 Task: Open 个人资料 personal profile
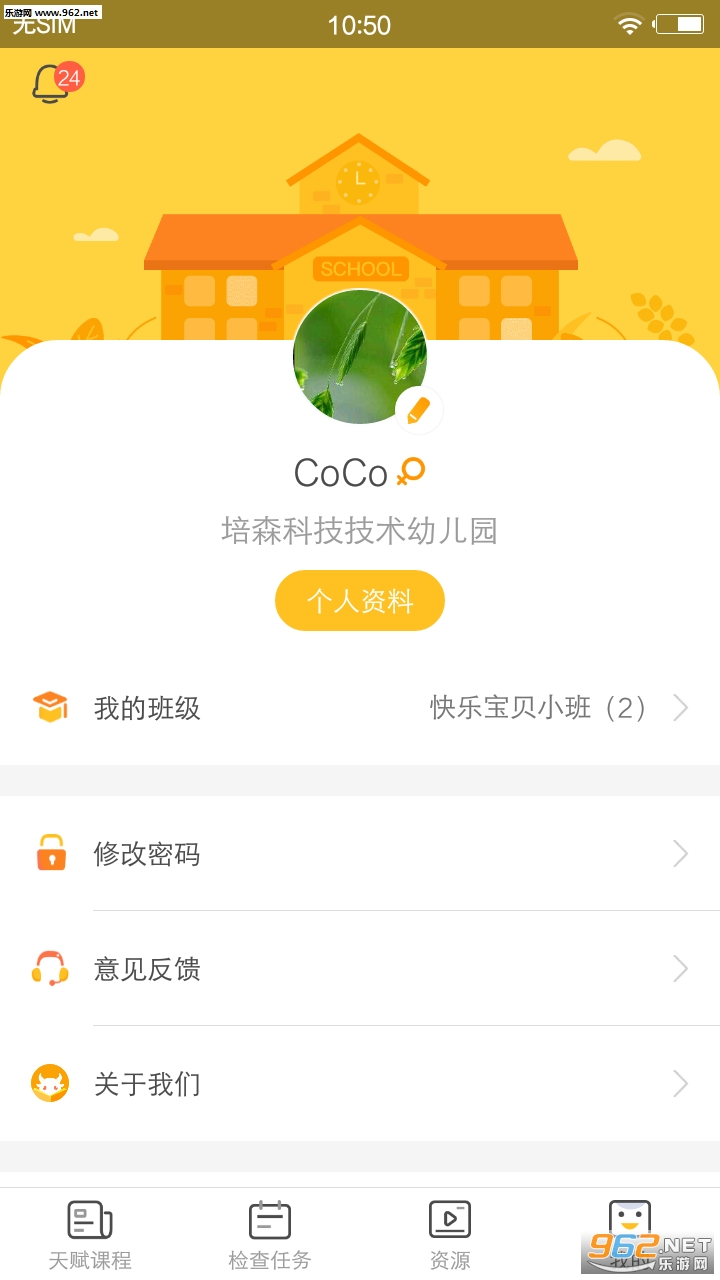tap(360, 601)
